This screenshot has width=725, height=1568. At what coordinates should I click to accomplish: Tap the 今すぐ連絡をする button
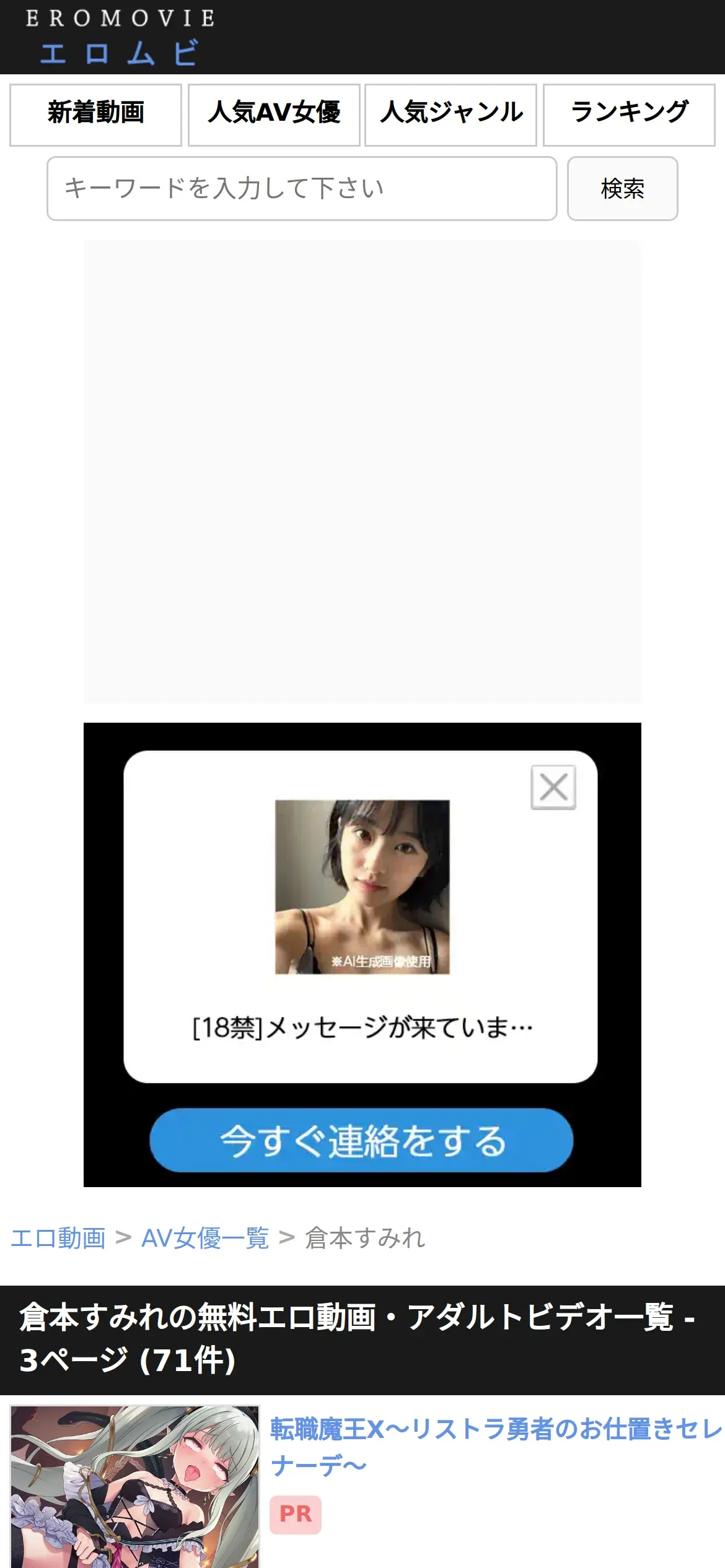[361, 1140]
